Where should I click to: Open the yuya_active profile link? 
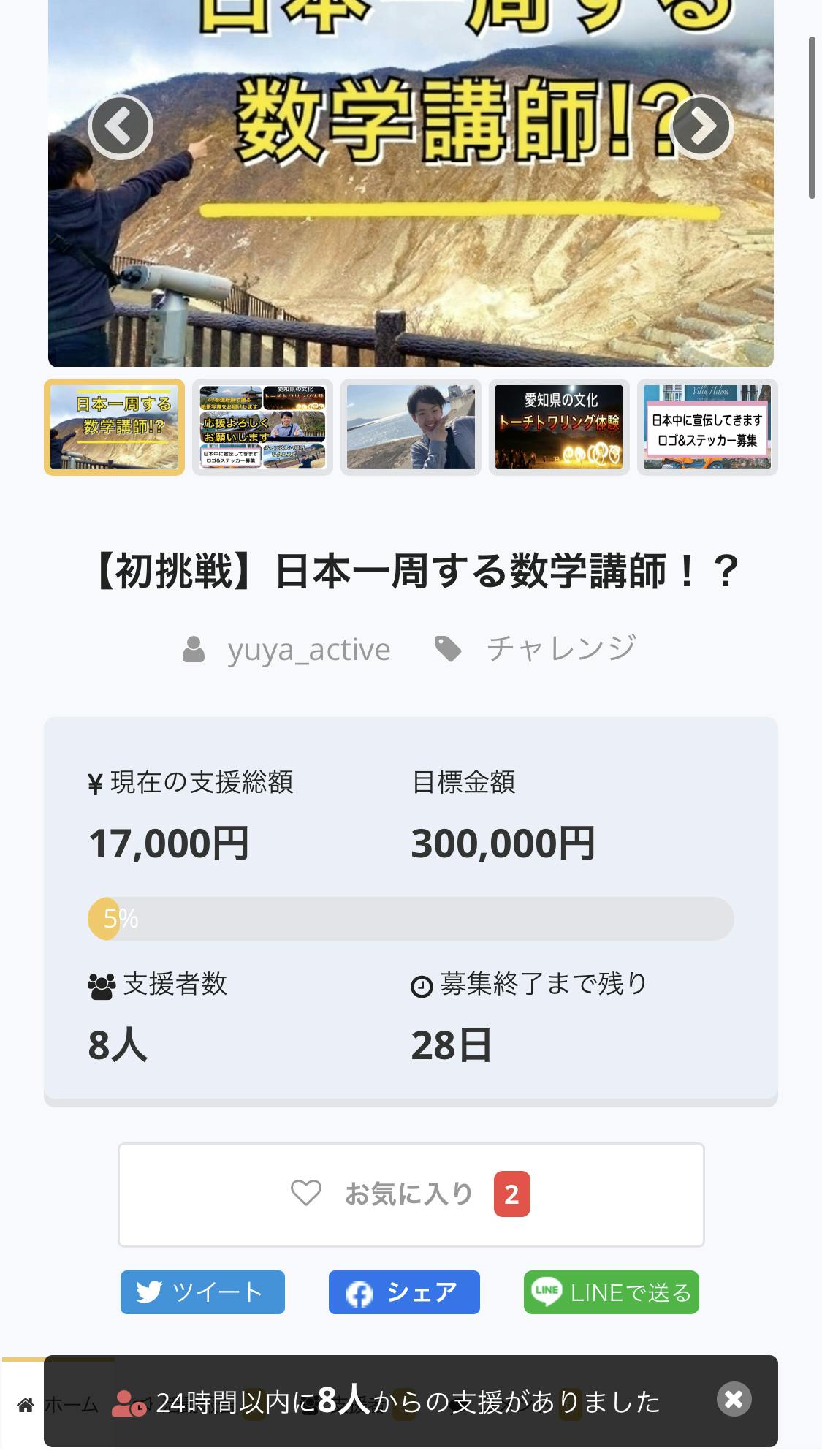308,649
